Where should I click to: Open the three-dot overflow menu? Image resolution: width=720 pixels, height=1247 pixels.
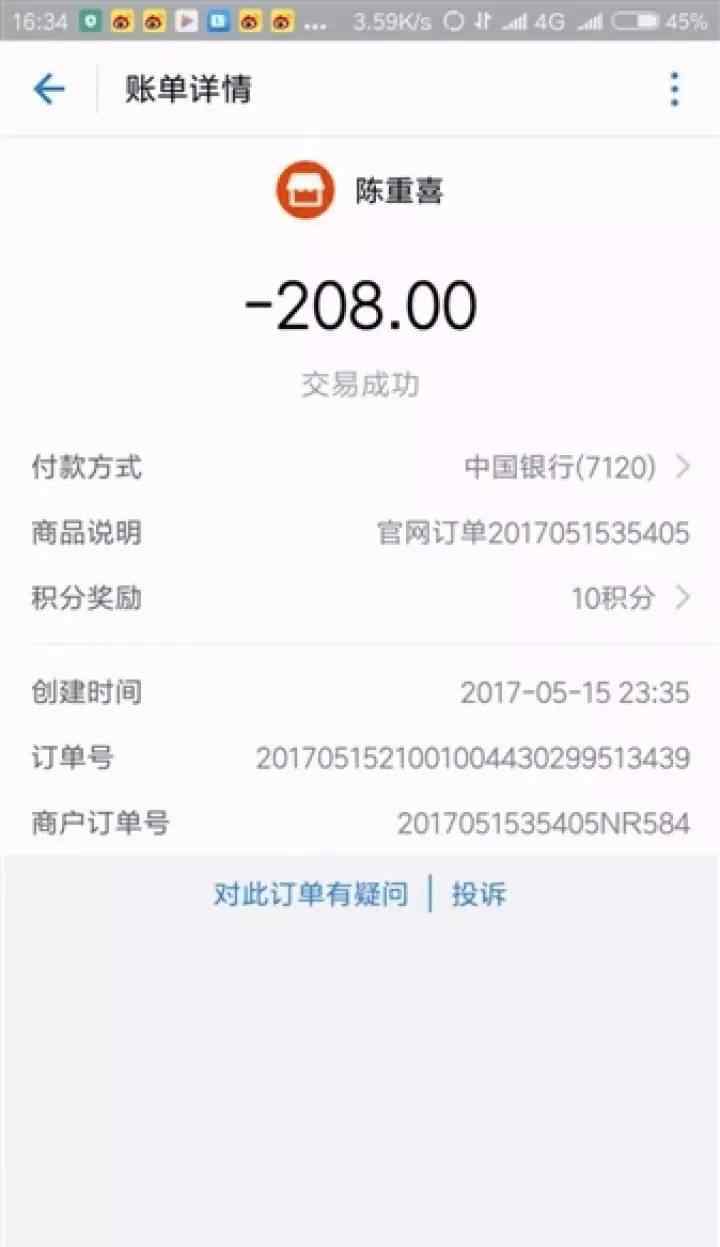pyautogui.click(x=675, y=90)
